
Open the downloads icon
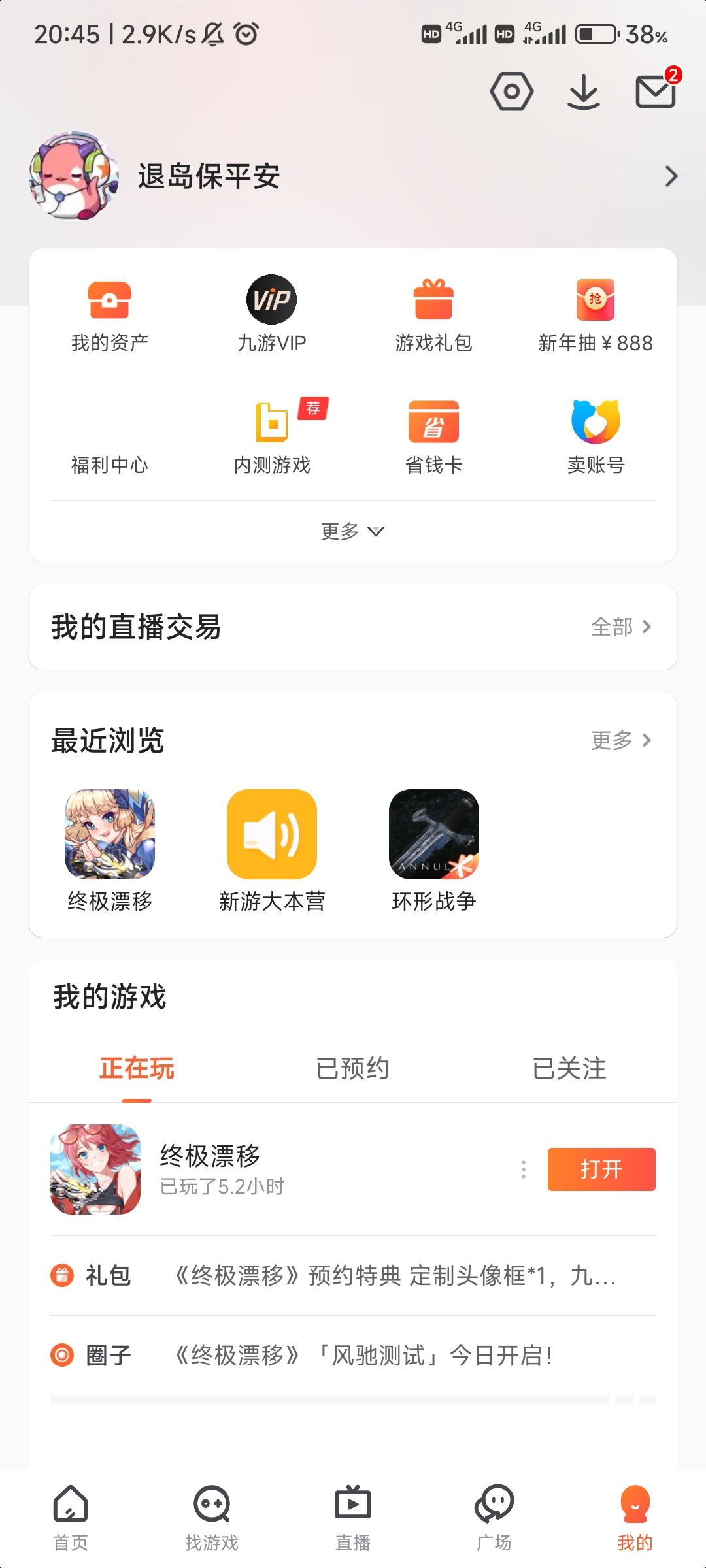[x=583, y=91]
